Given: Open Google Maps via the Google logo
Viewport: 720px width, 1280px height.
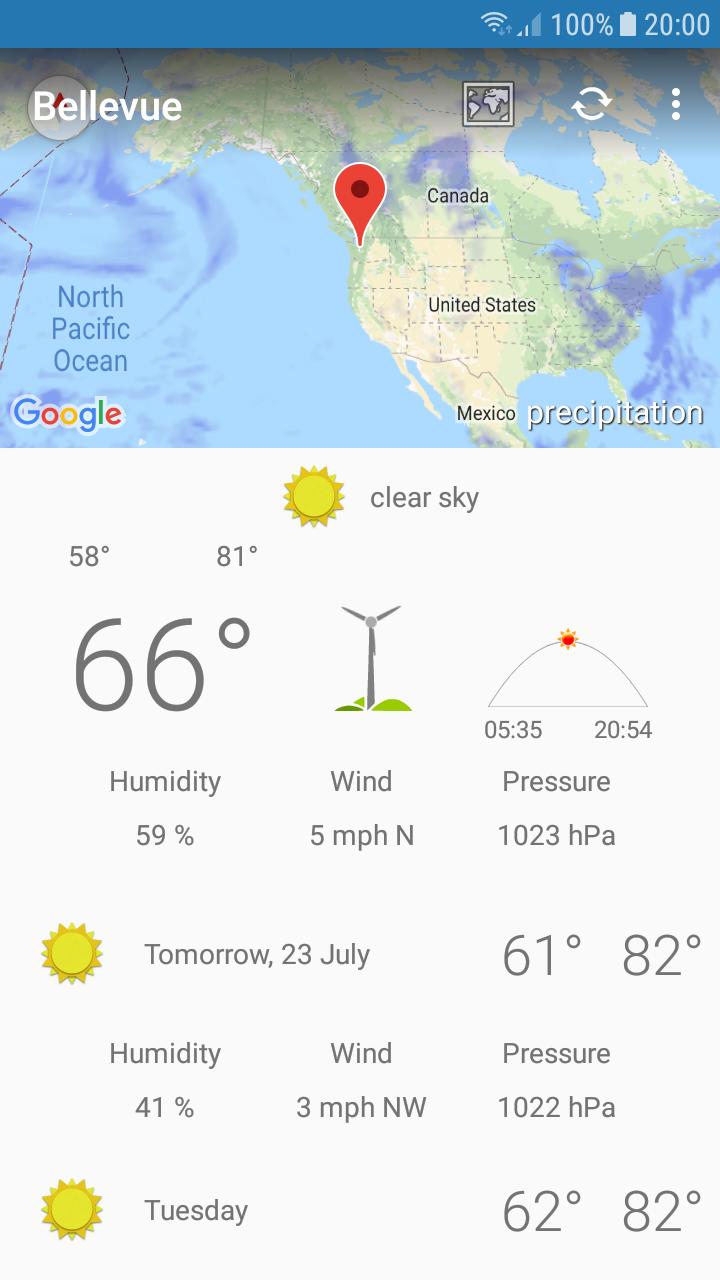Looking at the screenshot, I should (67, 411).
